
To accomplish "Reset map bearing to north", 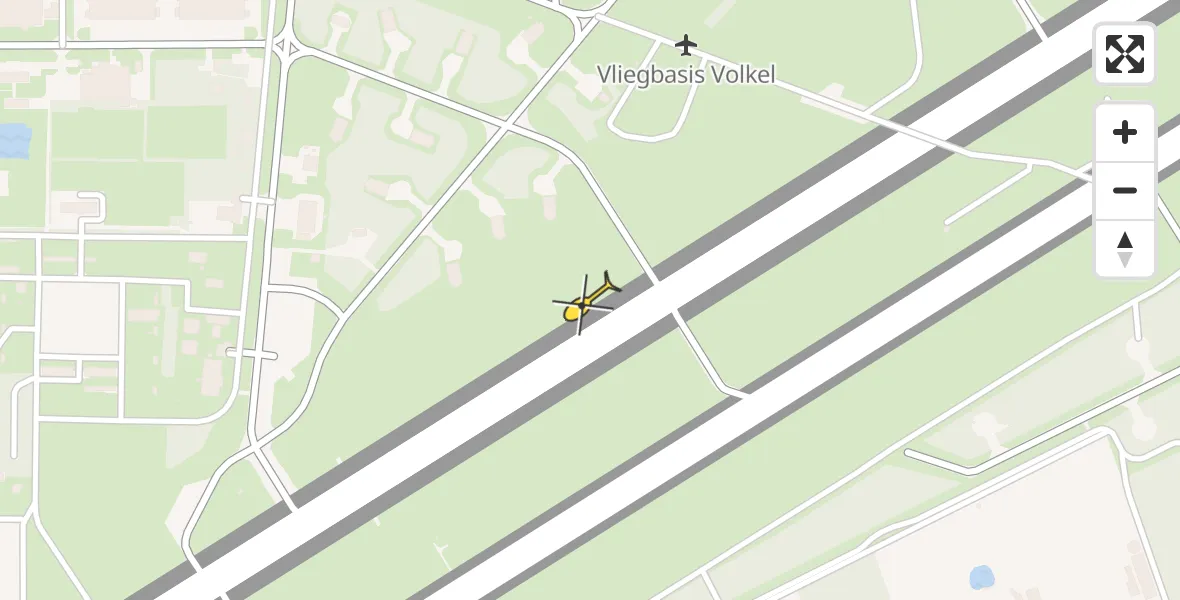I will click(1124, 248).
